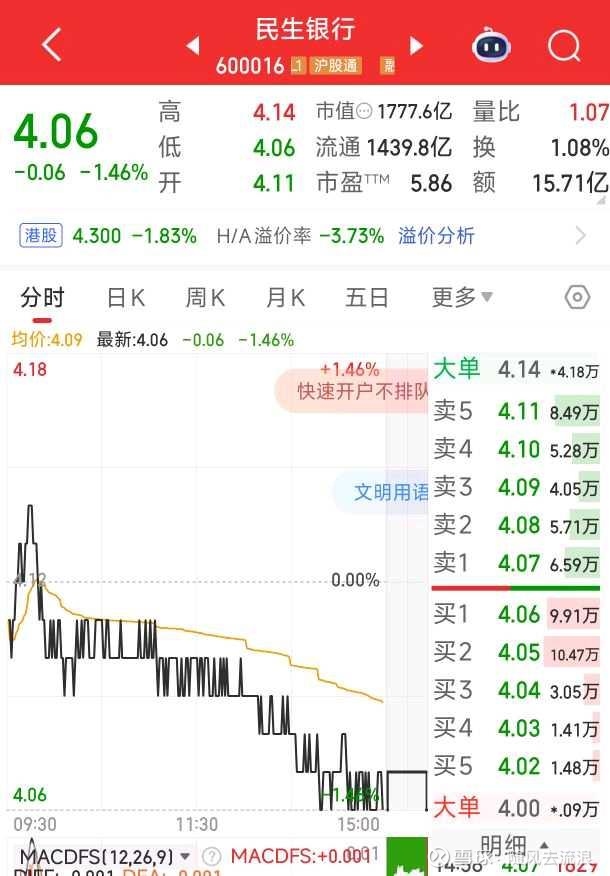Viewport: 610px width, 876px height.
Task: Switch to 日K chart
Action: 126,297
